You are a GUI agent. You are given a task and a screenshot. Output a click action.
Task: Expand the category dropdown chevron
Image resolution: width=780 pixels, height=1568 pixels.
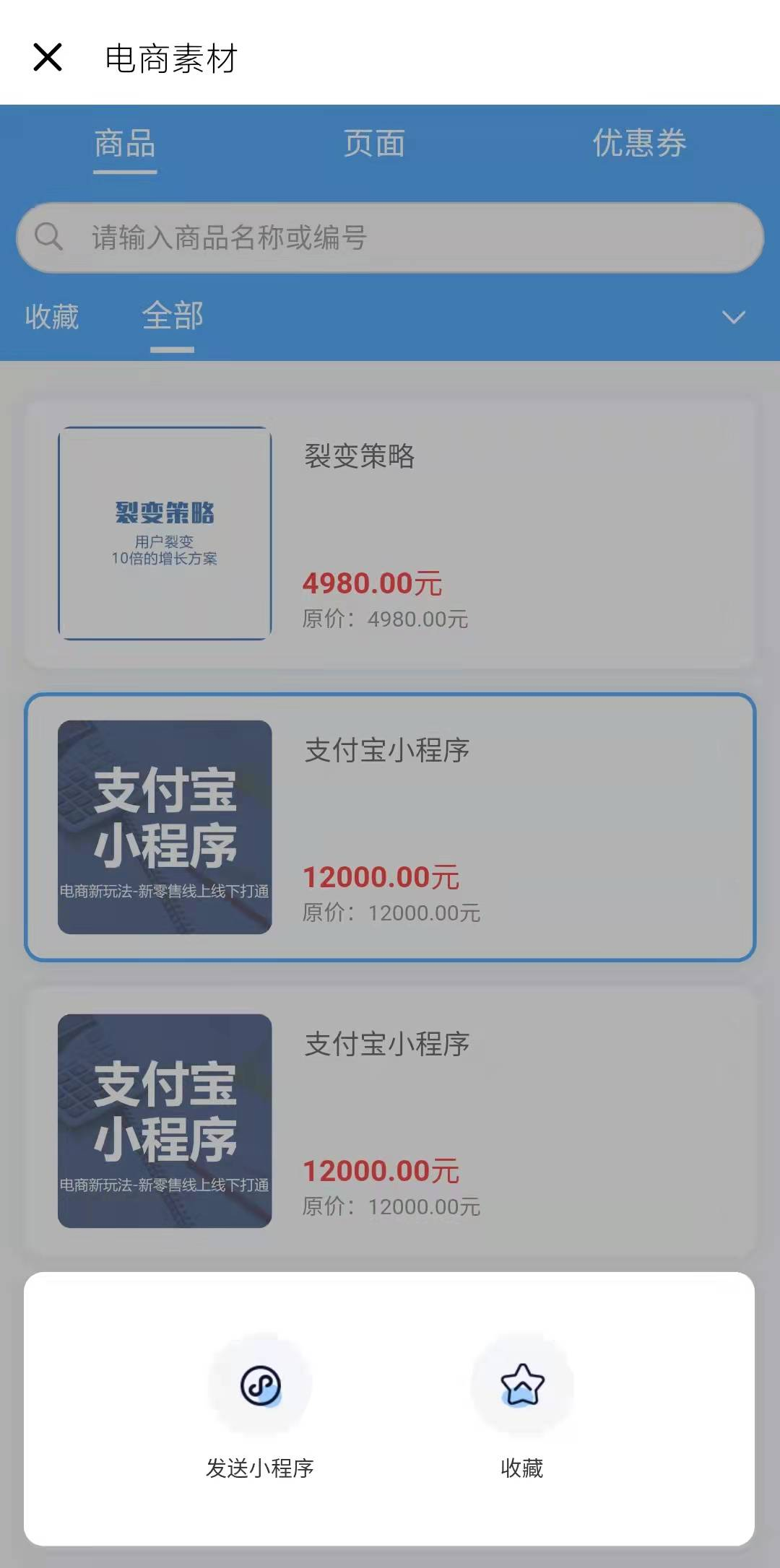coord(733,317)
